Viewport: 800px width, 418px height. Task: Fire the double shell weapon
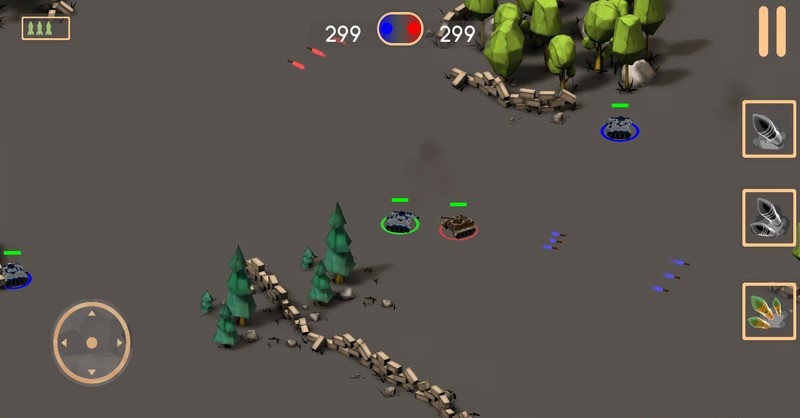point(768,218)
